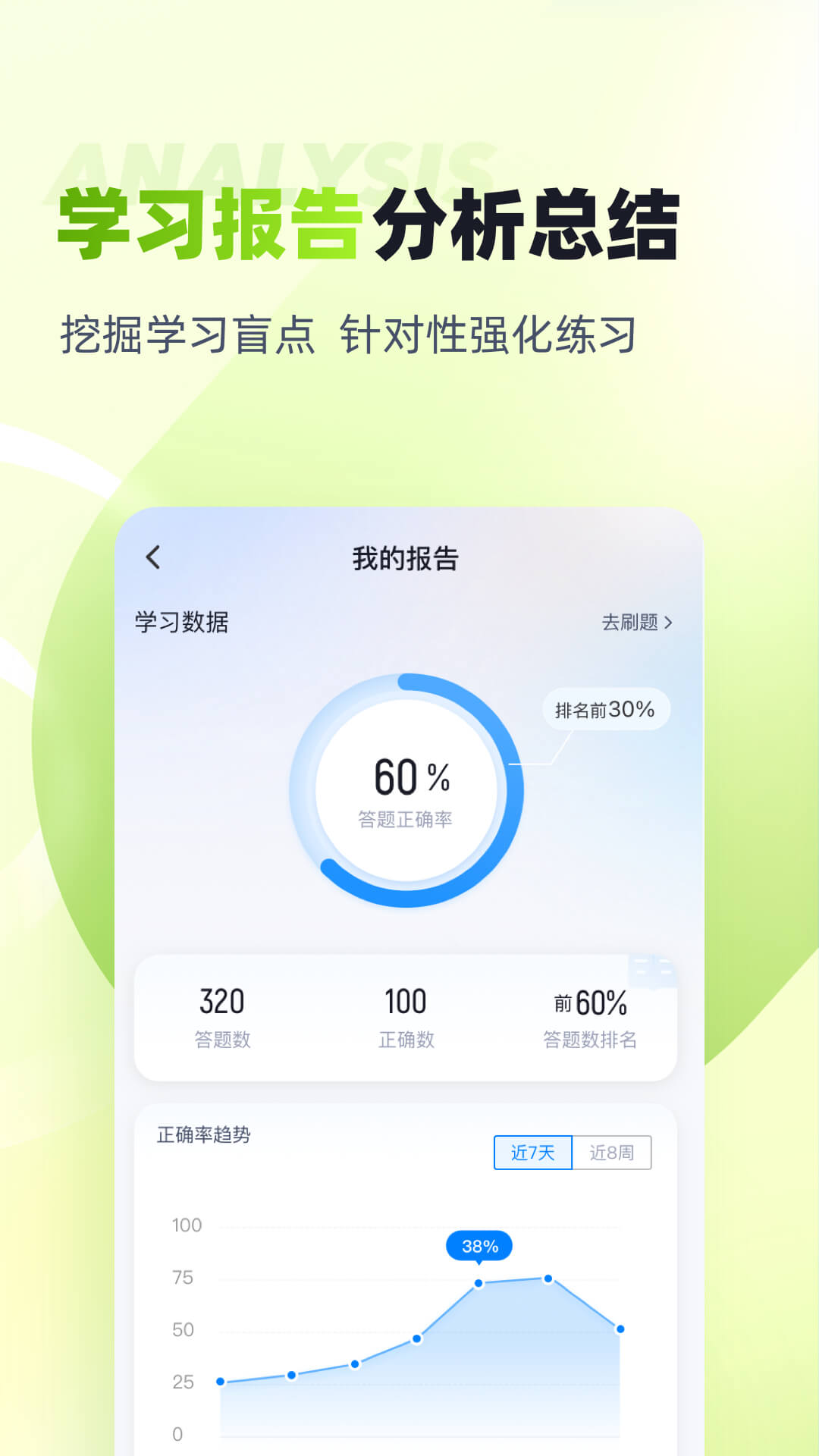
Task: Click the back arrow on 我的报告 page
Action: click(153, 557)
